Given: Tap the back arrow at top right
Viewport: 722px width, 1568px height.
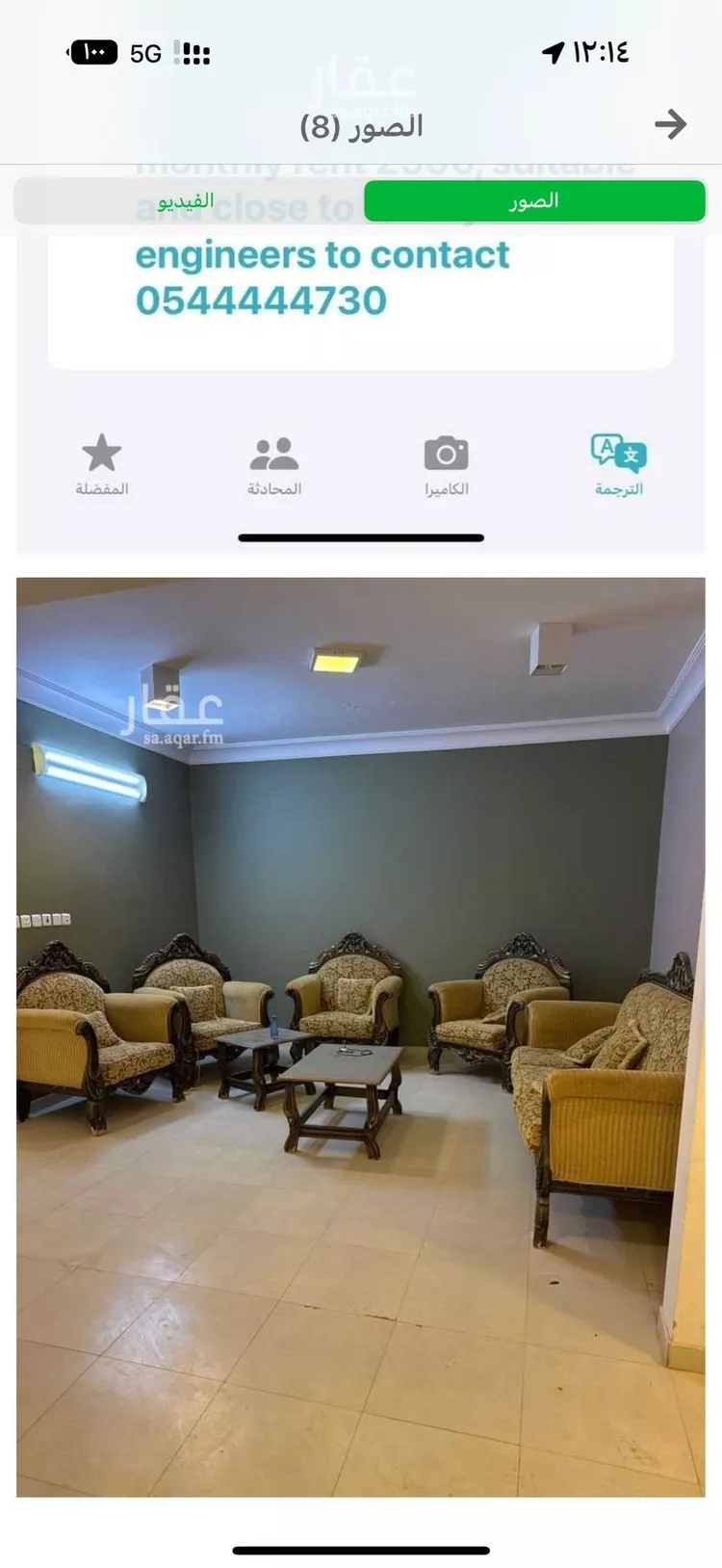Looking at the screenshot, I should click(x=672, y=124).
